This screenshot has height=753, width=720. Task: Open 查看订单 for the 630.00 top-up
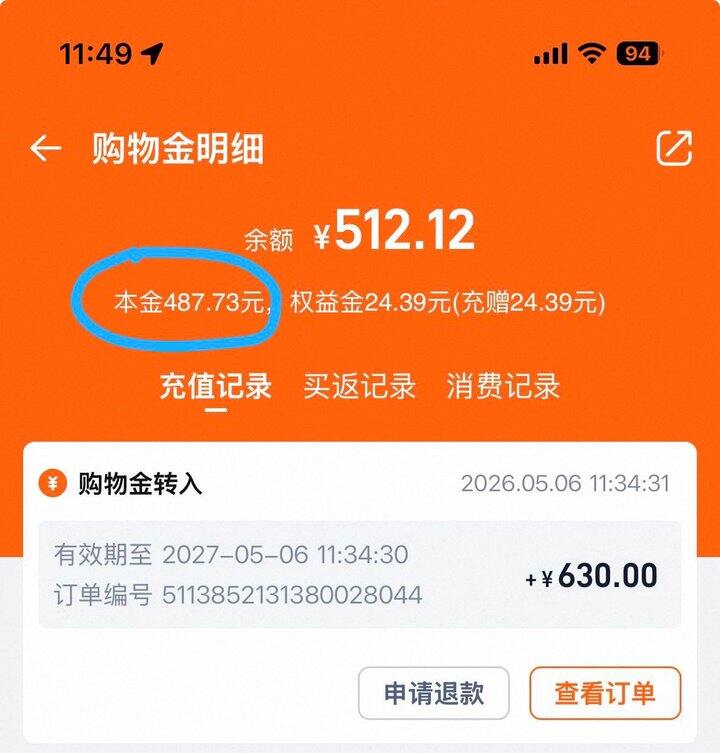click(605, 693)
